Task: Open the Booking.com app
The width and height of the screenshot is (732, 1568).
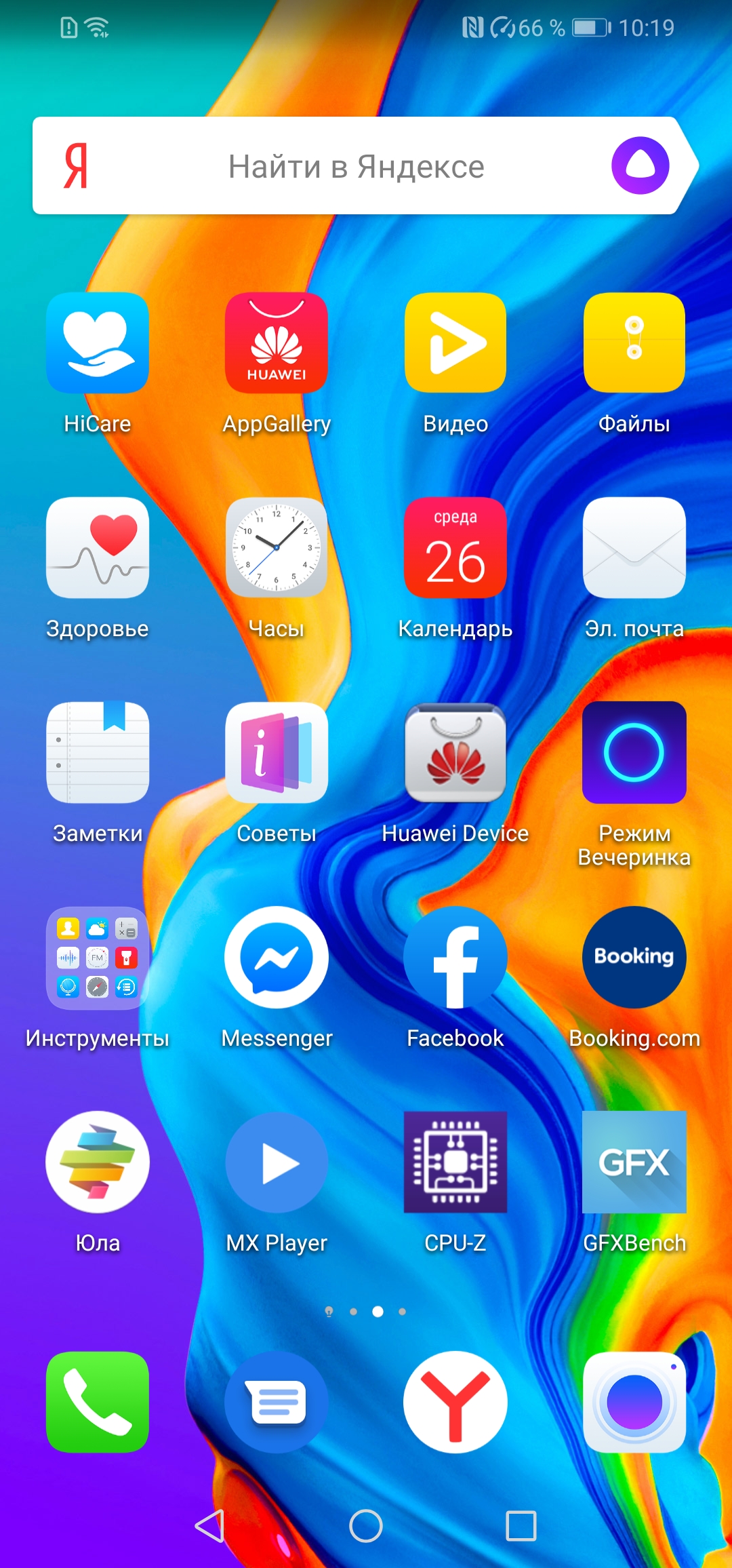Action: click(634, 958)
